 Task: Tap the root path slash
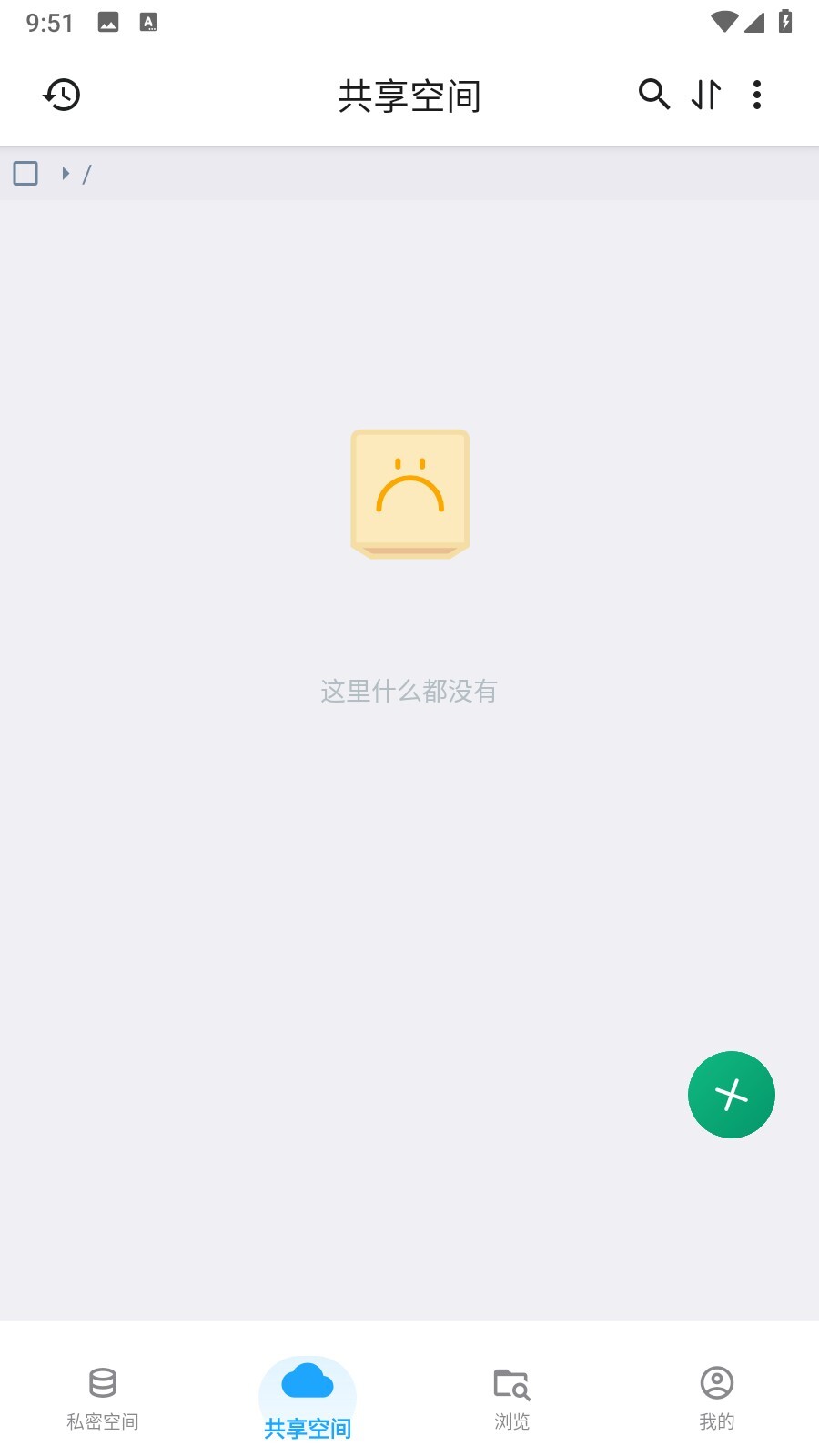[87, 174]
